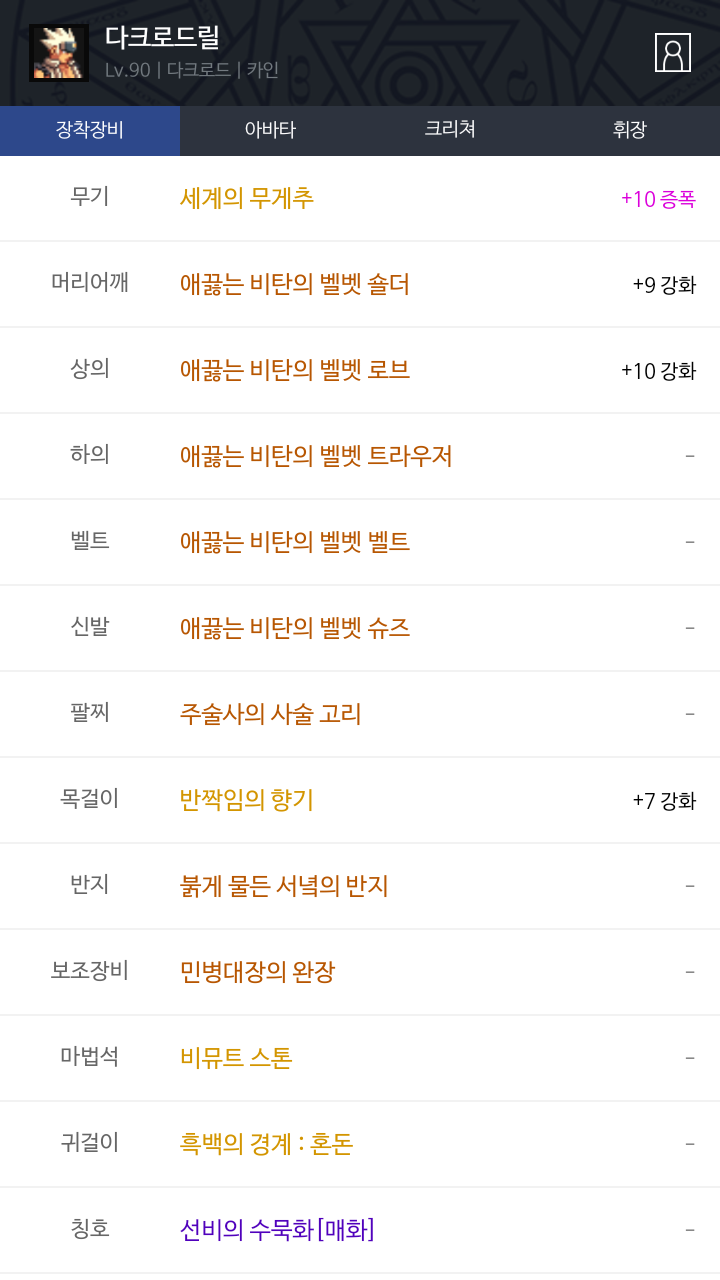This screenshot has height=1280, width=720.
Task: Open necklace 반짝임의 향기
Action: point(247,800)
